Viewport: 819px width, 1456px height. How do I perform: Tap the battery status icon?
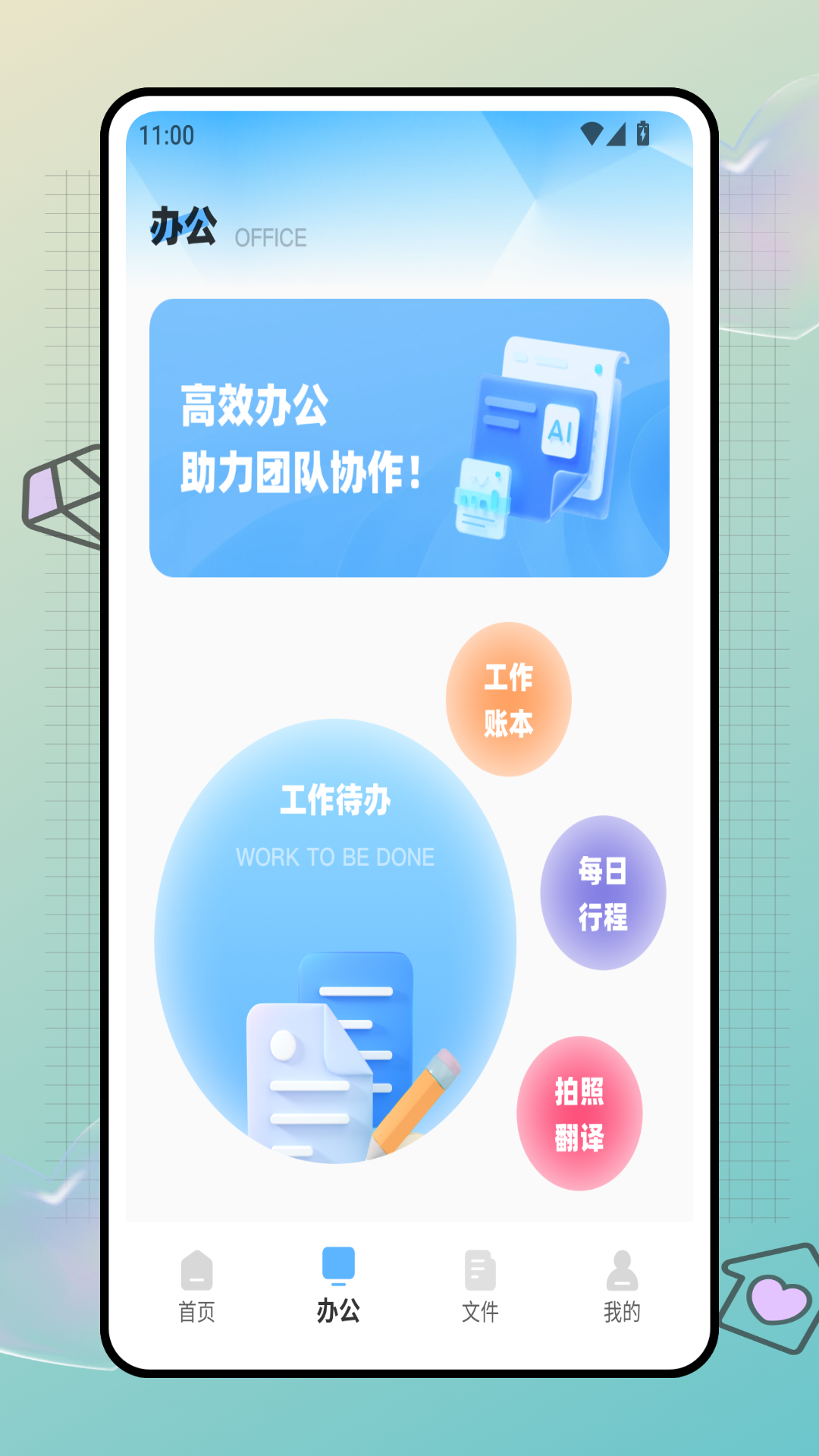coord(644,133)
